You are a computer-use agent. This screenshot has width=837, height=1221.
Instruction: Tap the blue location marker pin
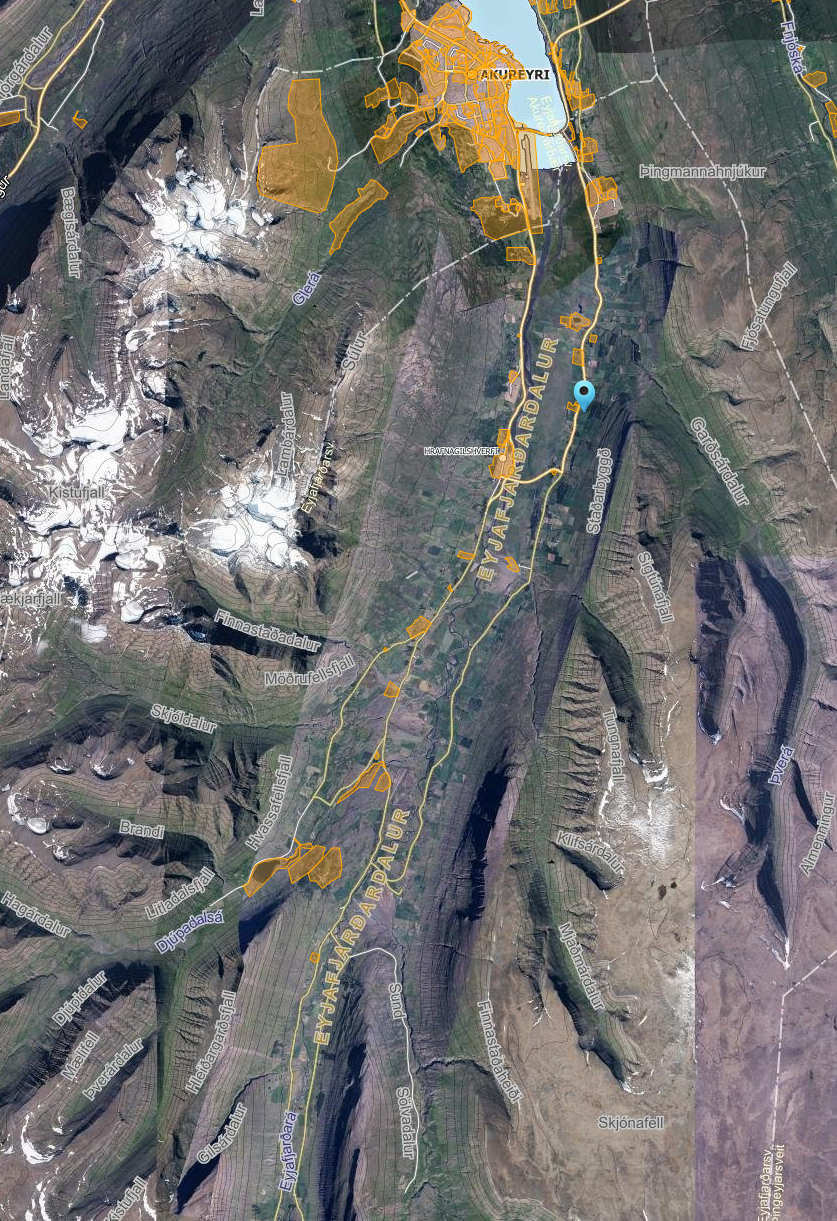[584, 394]
